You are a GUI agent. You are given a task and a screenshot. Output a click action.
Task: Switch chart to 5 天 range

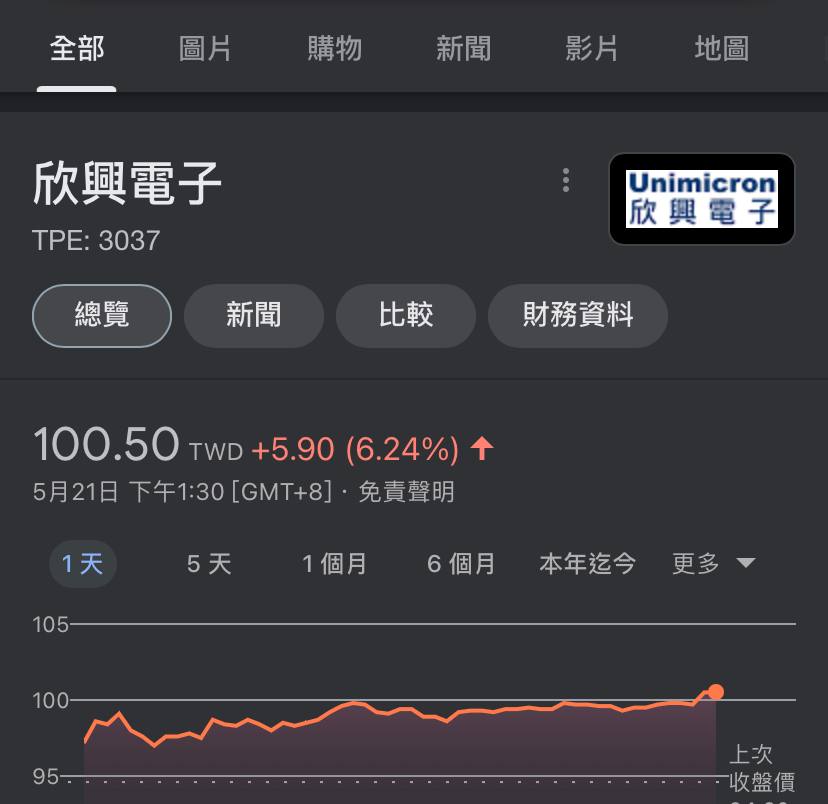click(x=209, y=564)
